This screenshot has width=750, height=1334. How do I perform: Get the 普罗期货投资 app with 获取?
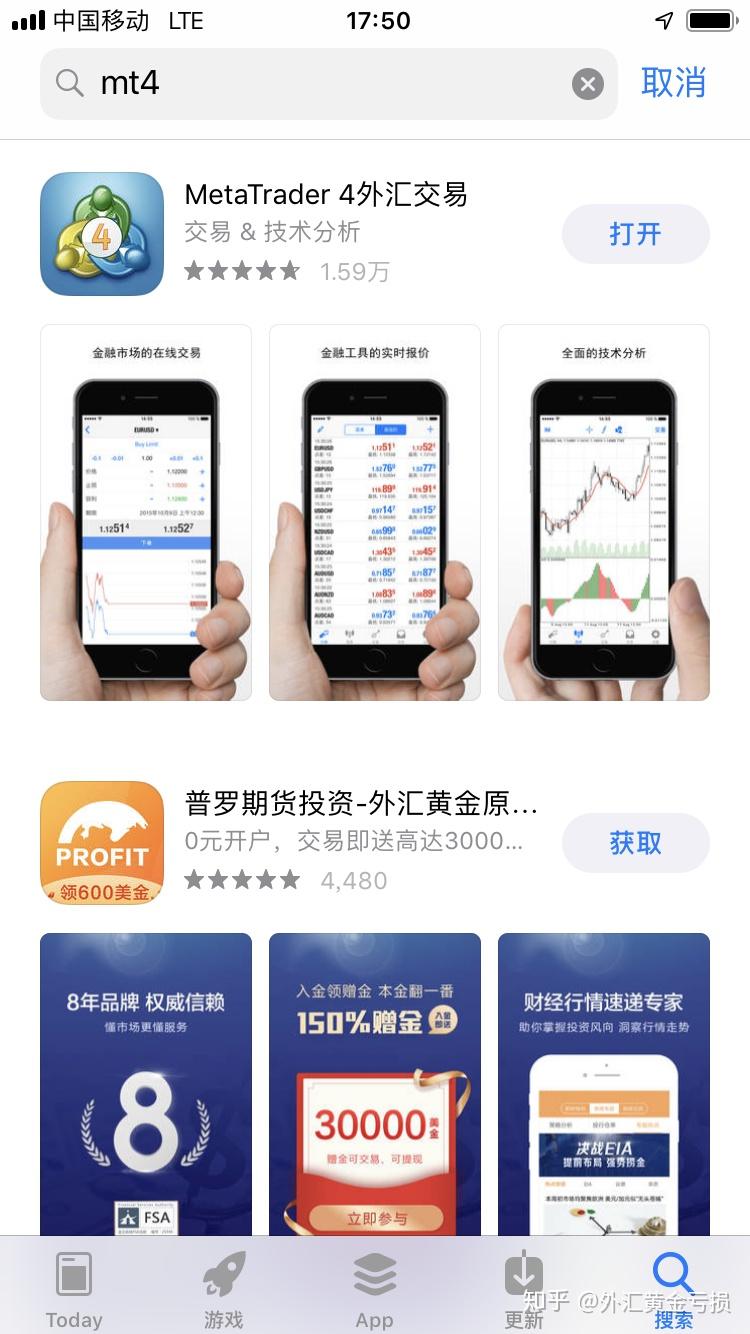(x=636, y=843)
